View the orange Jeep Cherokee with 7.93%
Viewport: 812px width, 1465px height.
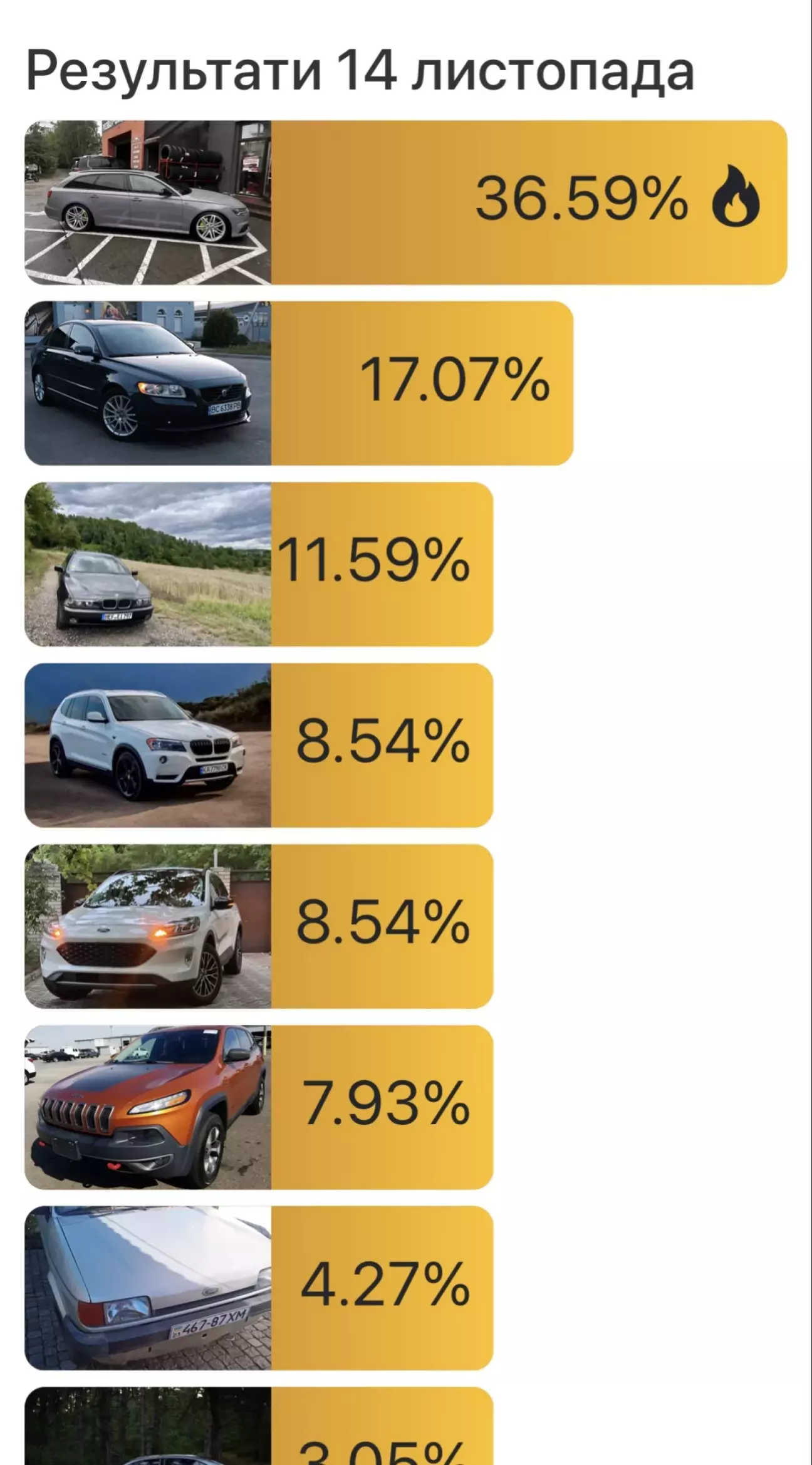258,1107
